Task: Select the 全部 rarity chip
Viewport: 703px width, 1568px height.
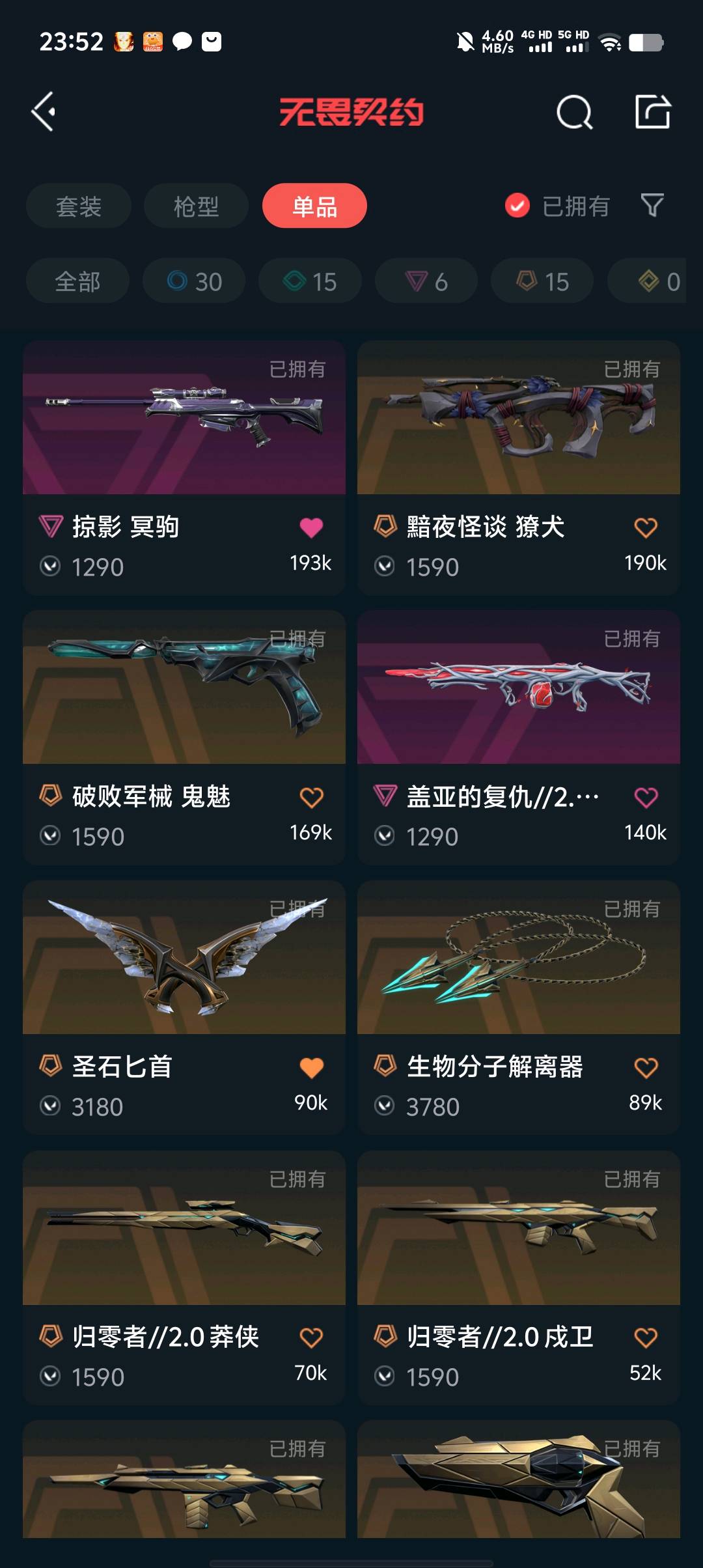Action: click(x=77, y=281)
